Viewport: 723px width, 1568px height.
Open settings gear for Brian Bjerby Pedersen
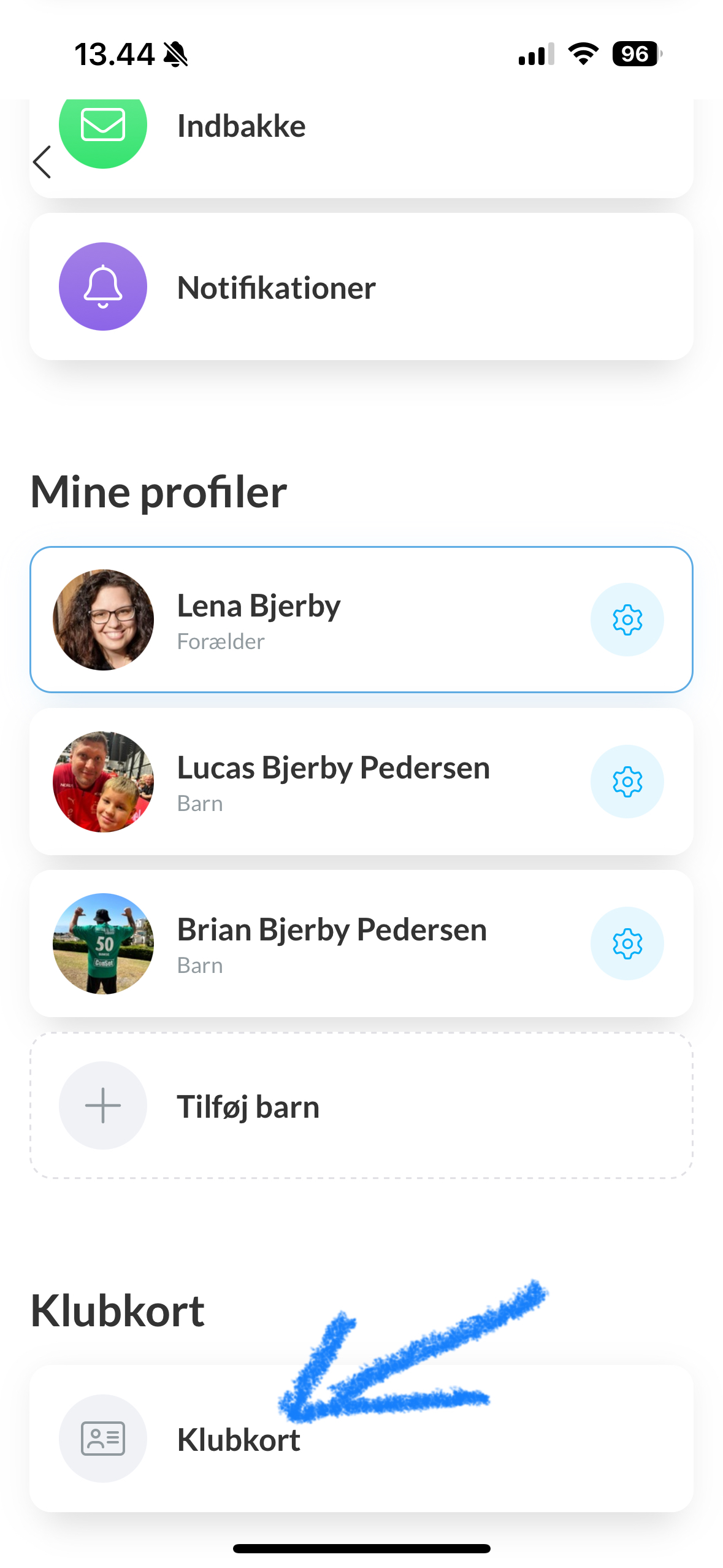point(627,943)
